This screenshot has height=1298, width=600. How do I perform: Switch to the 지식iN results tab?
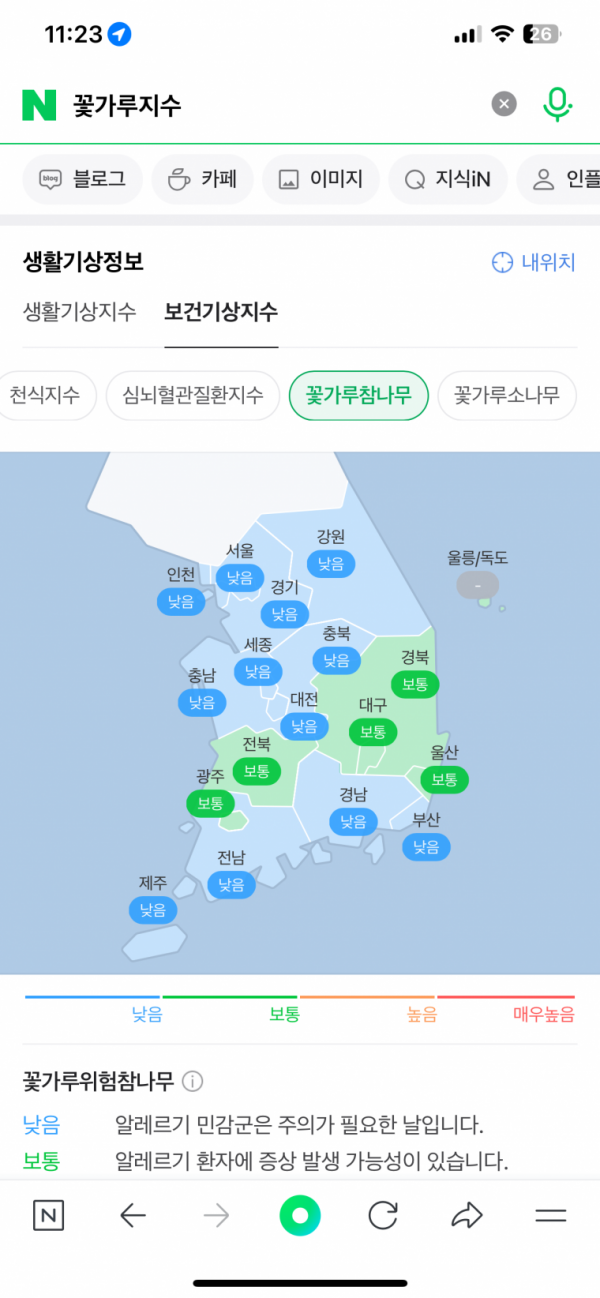448,180
